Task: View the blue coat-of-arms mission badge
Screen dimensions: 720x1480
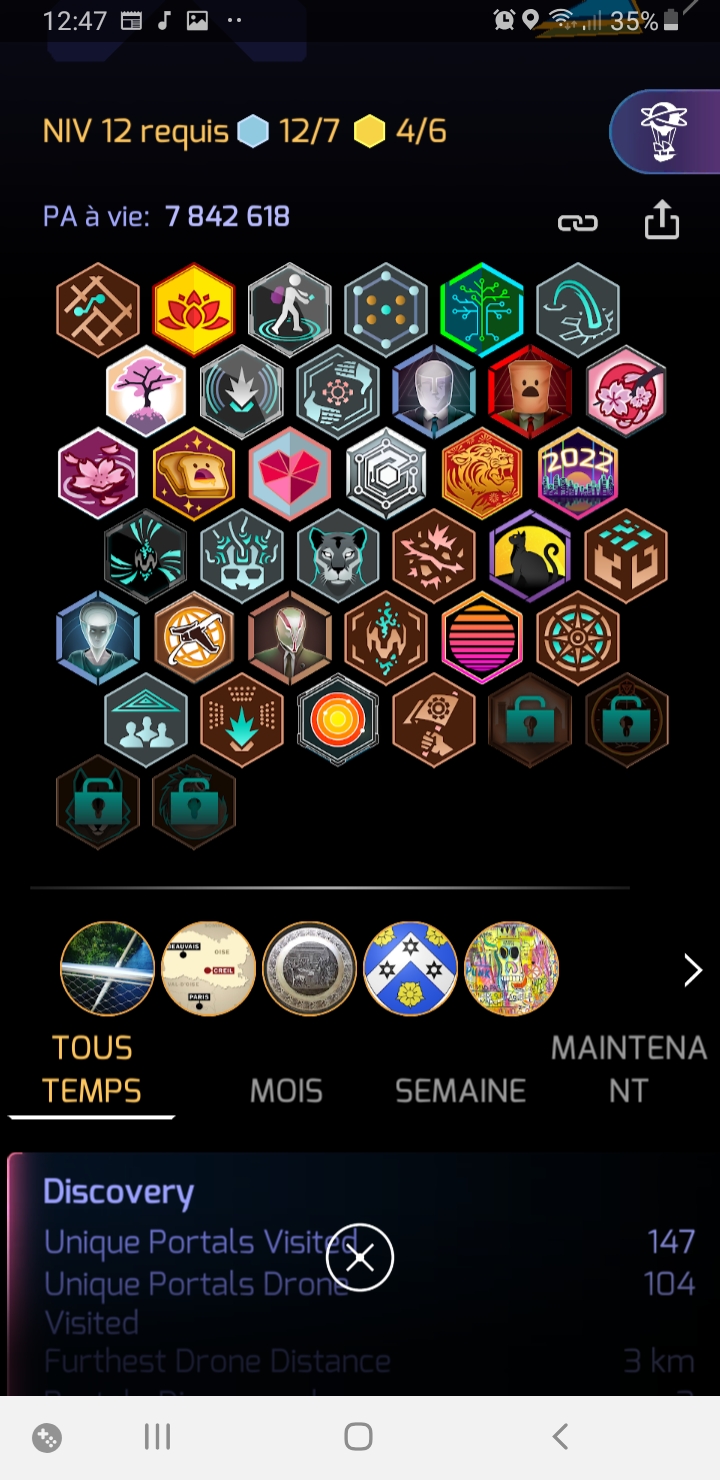Action: [x=410, y=968]
